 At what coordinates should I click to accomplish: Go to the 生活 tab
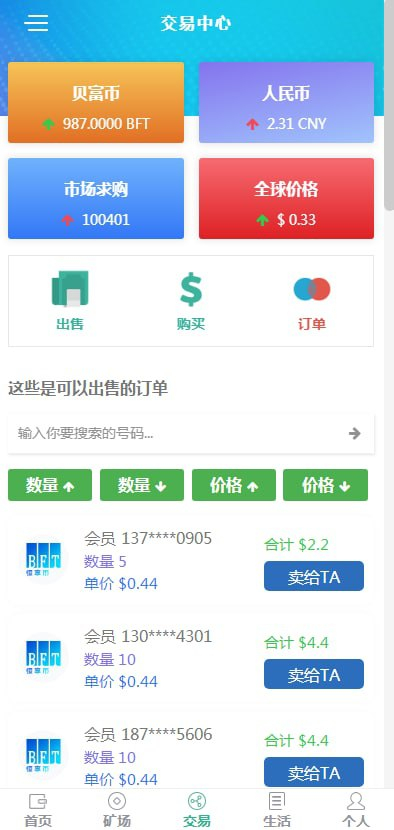(276, 809)
